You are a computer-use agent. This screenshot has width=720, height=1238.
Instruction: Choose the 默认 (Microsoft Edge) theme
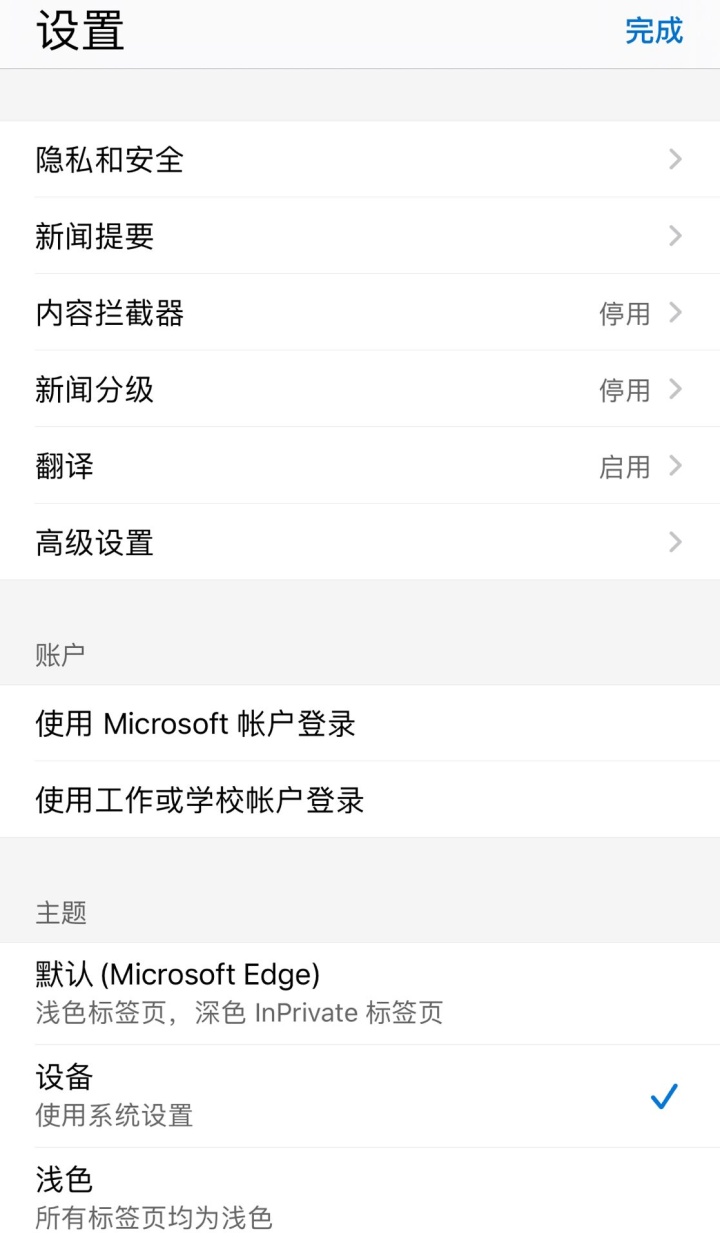(x=360, y=993)
